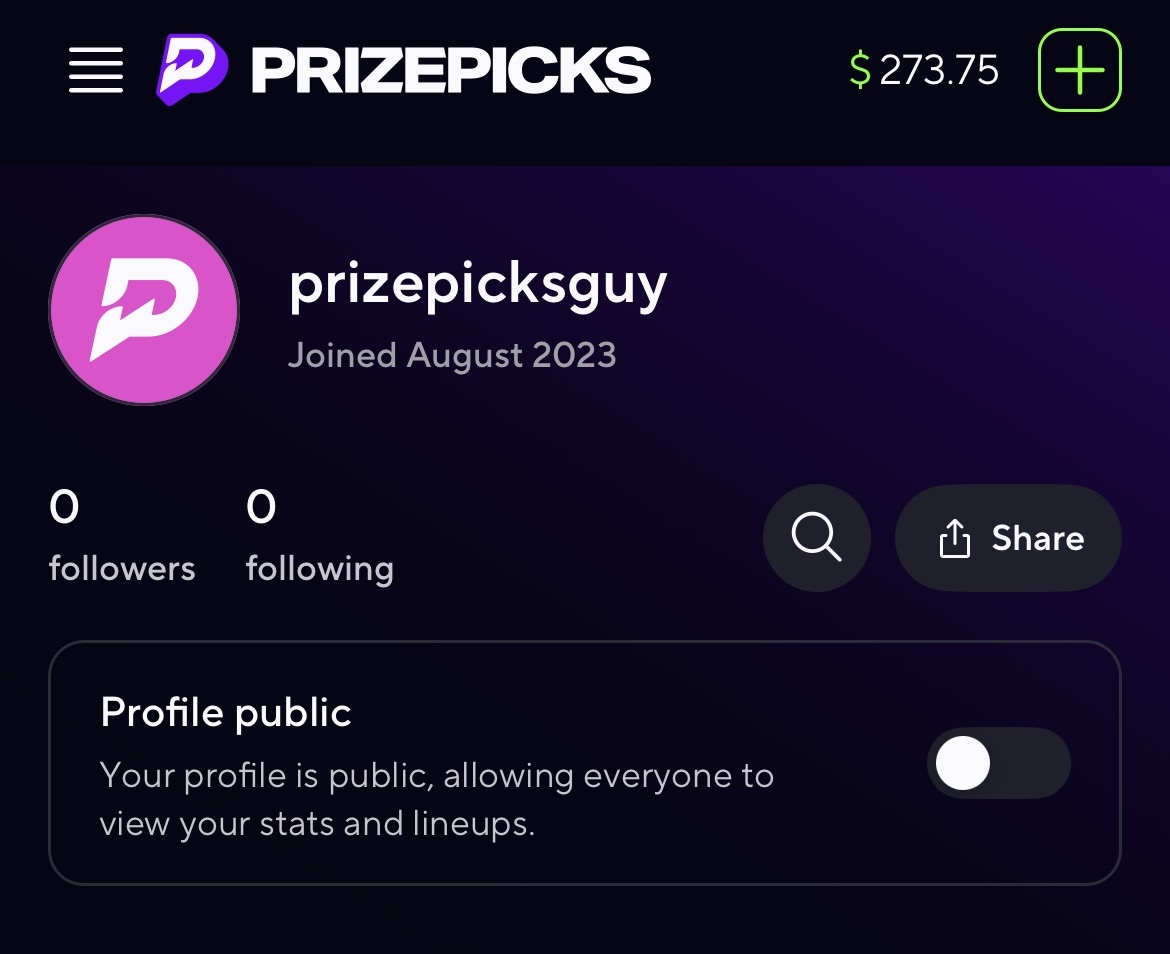The image size is (1170, 954).
Task: Toggle the Profile public switch
Action: pyautogui.click(x=998, y=763)
